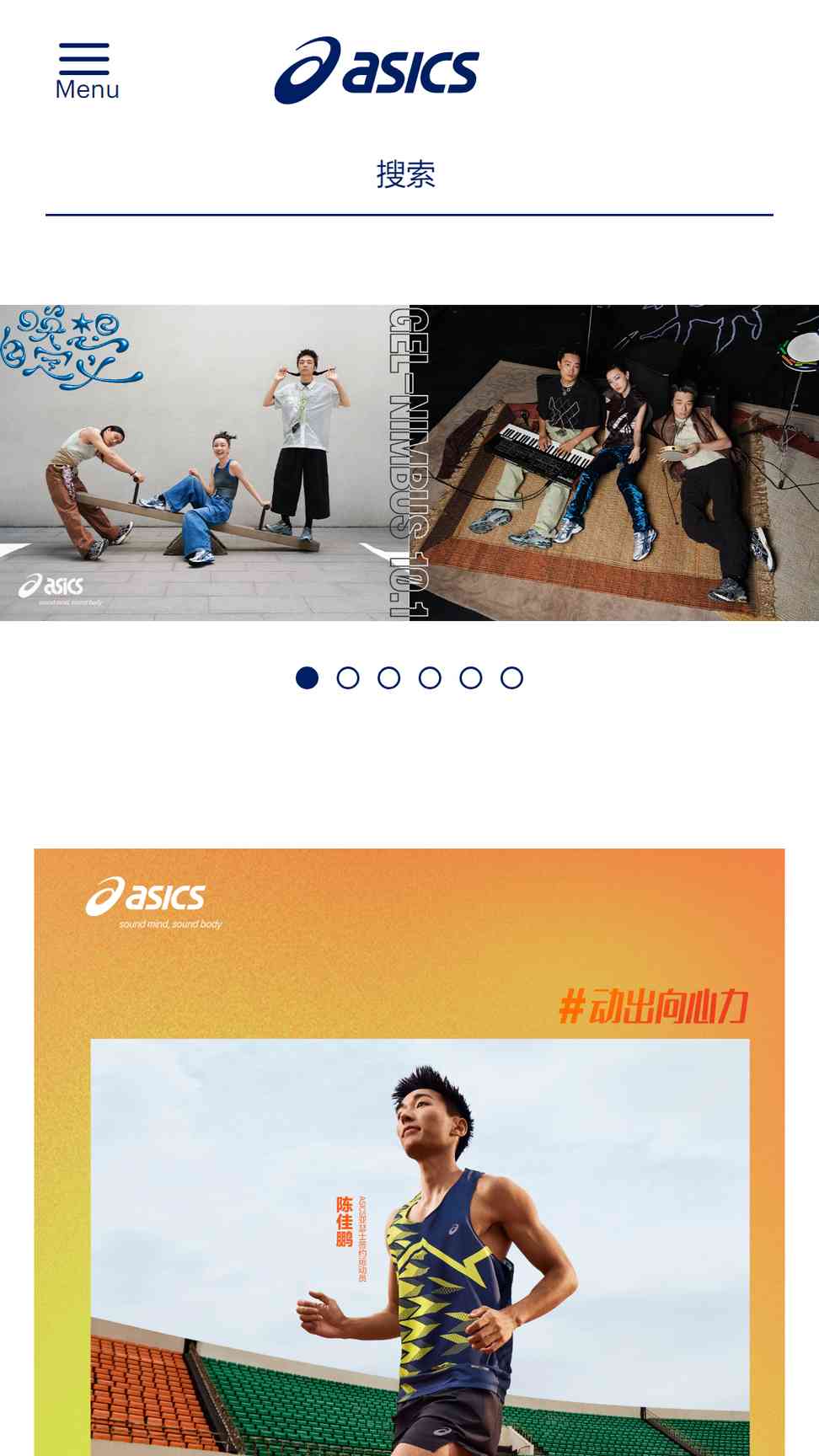Go to the fifth carousel slide dot

tap(471, 678)
